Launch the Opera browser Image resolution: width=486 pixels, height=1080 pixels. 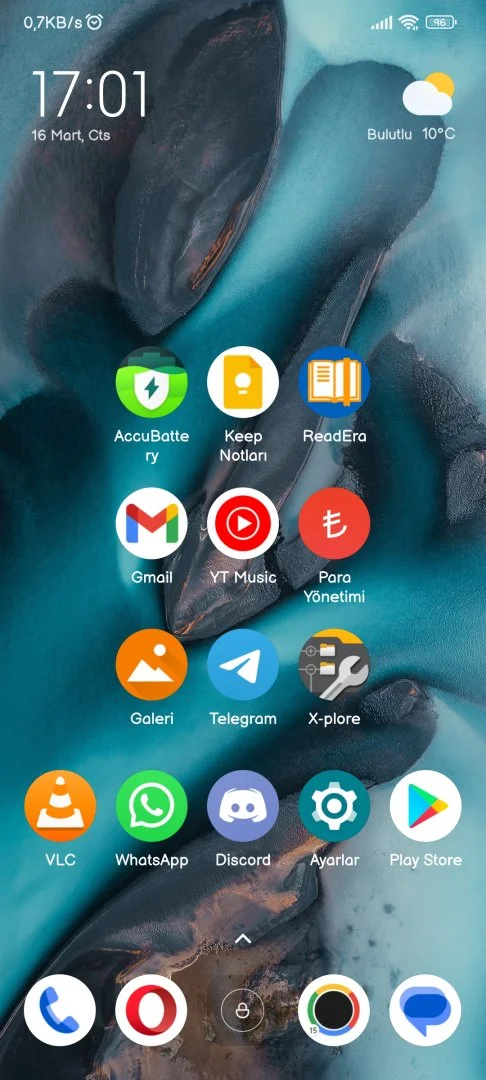[x=151, y=1010]
